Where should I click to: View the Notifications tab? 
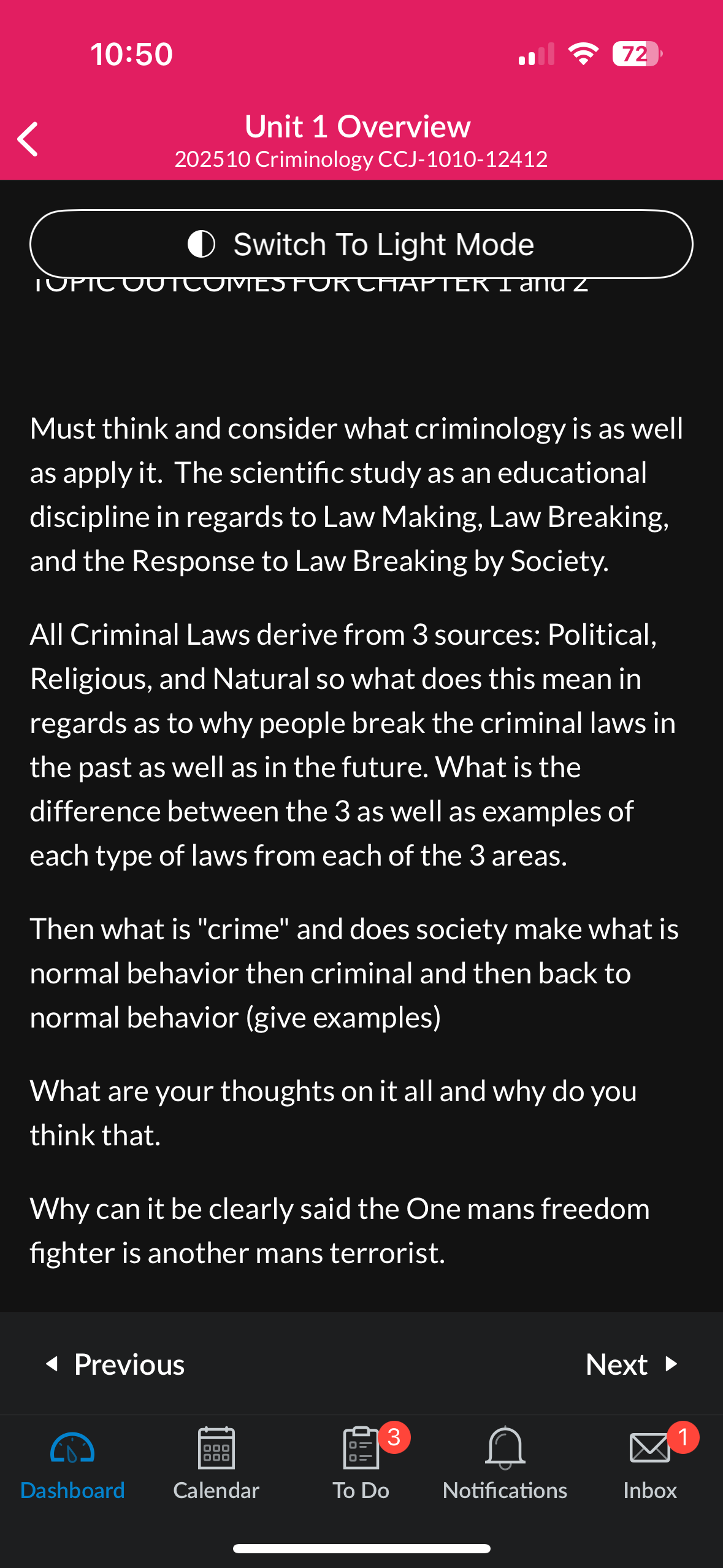505,1463
